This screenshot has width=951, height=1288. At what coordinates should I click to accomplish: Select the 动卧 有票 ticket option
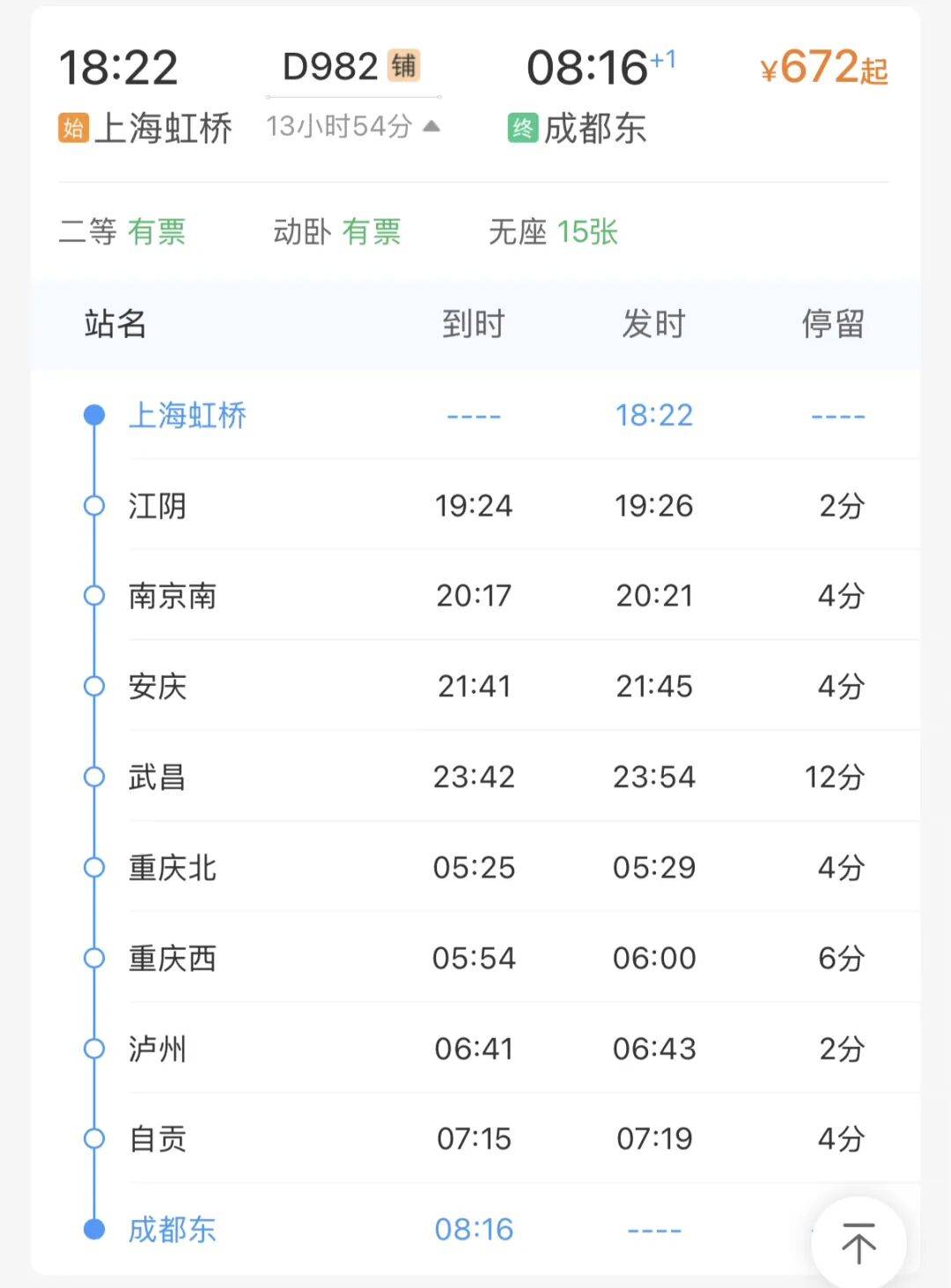(x=339, y=232)
